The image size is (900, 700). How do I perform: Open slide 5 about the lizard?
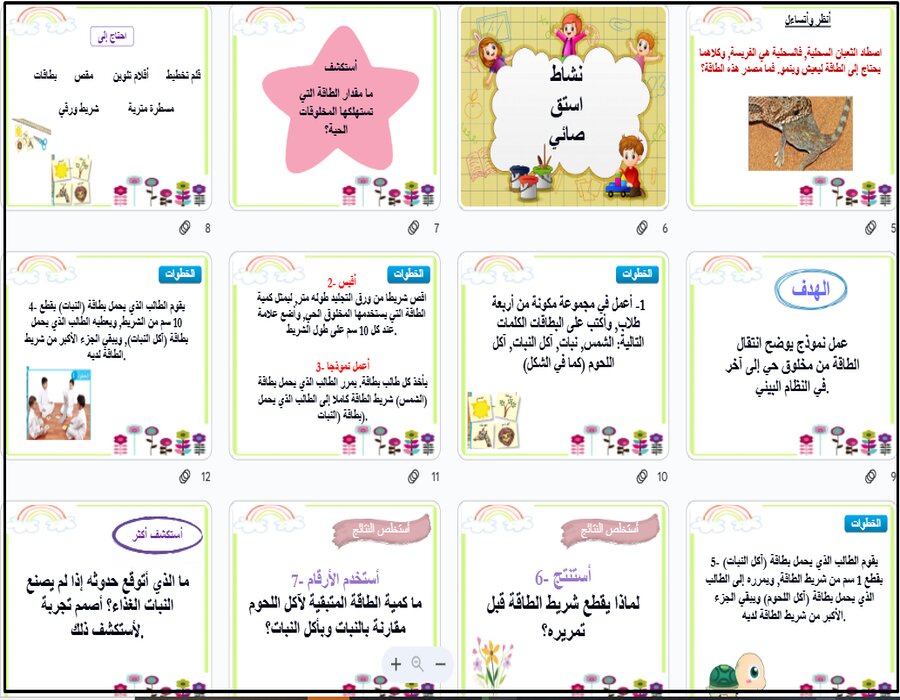(x=792, y=108)
